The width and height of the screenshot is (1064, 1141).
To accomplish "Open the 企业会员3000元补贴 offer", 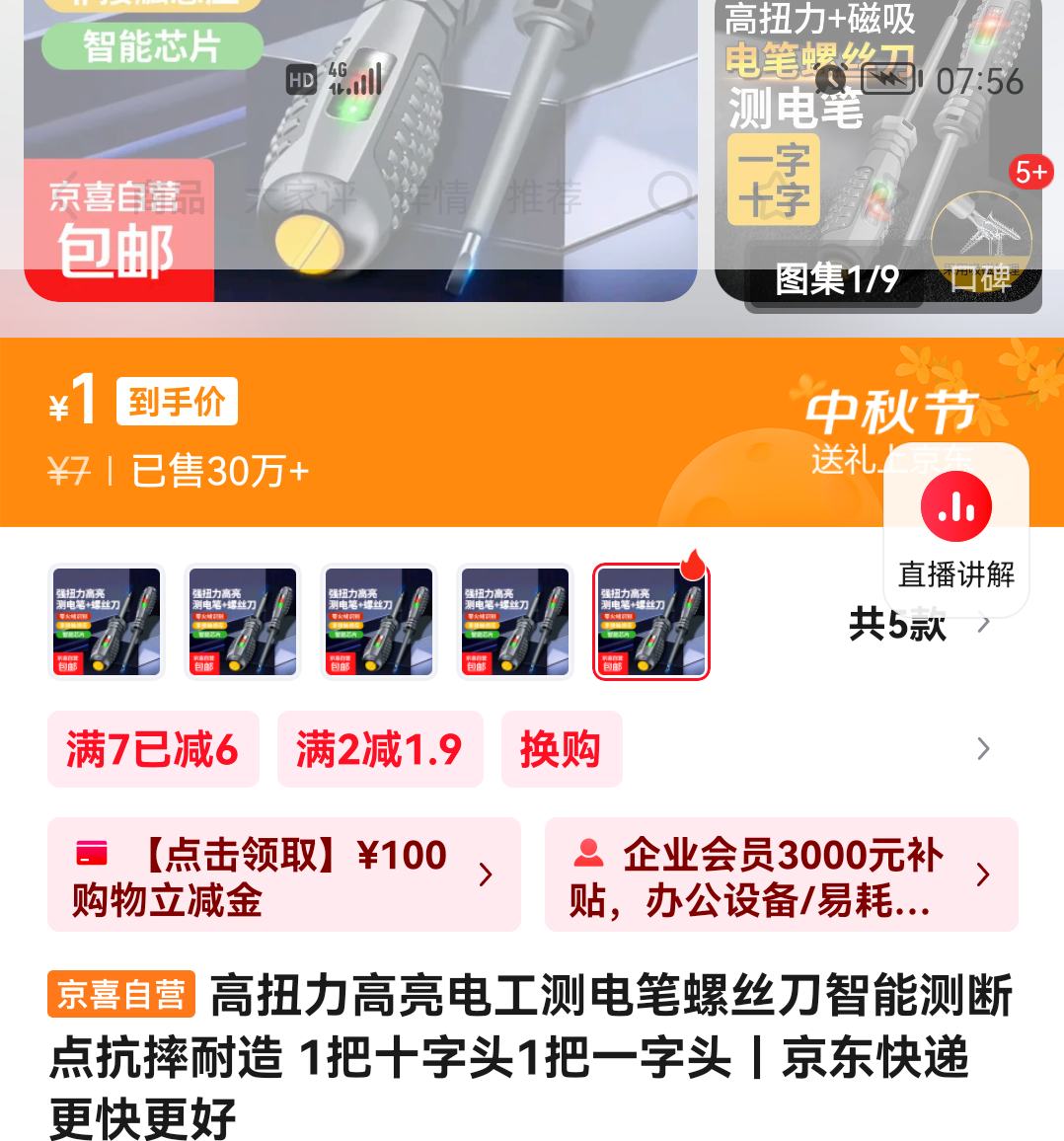I will click(x=781, y=875).
